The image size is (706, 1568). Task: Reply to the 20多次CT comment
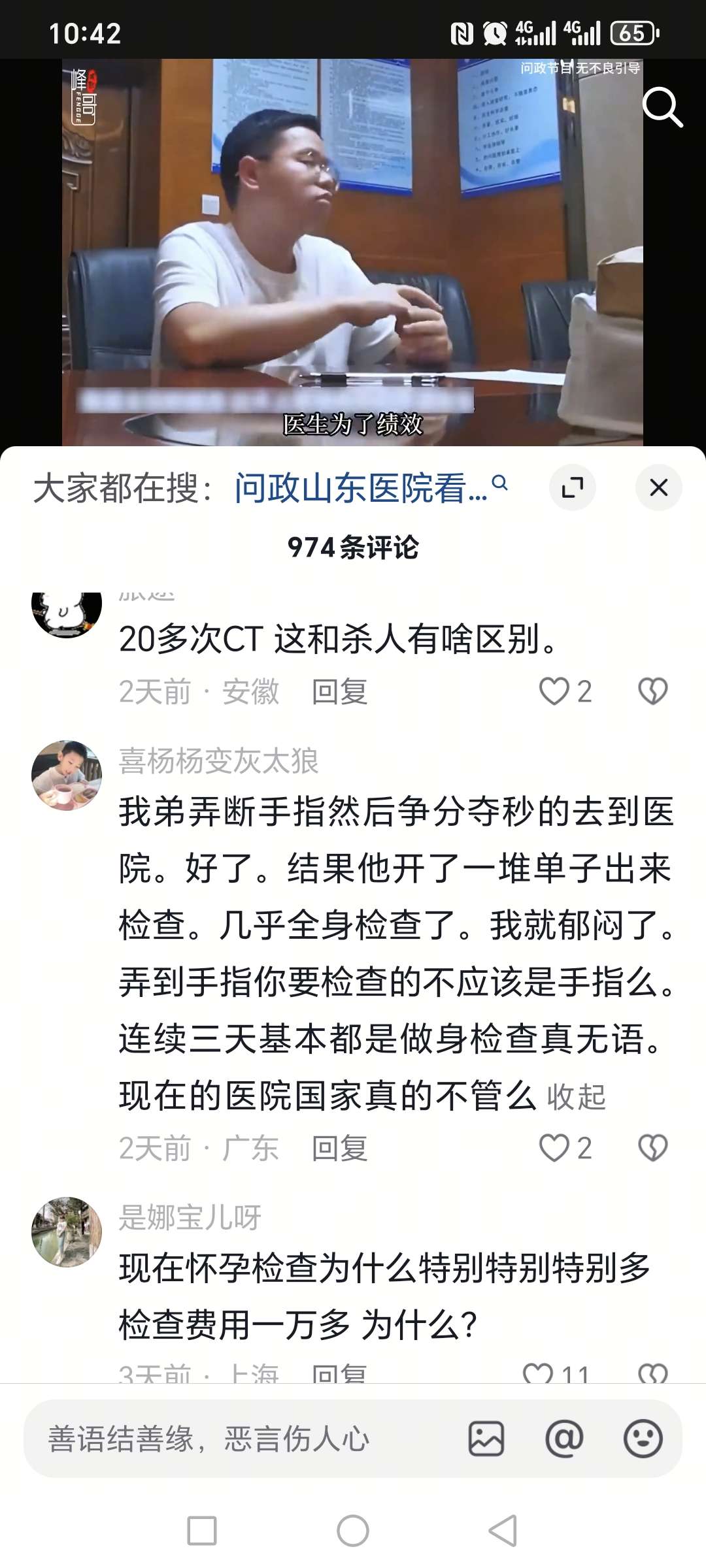[x=339, y=691]
